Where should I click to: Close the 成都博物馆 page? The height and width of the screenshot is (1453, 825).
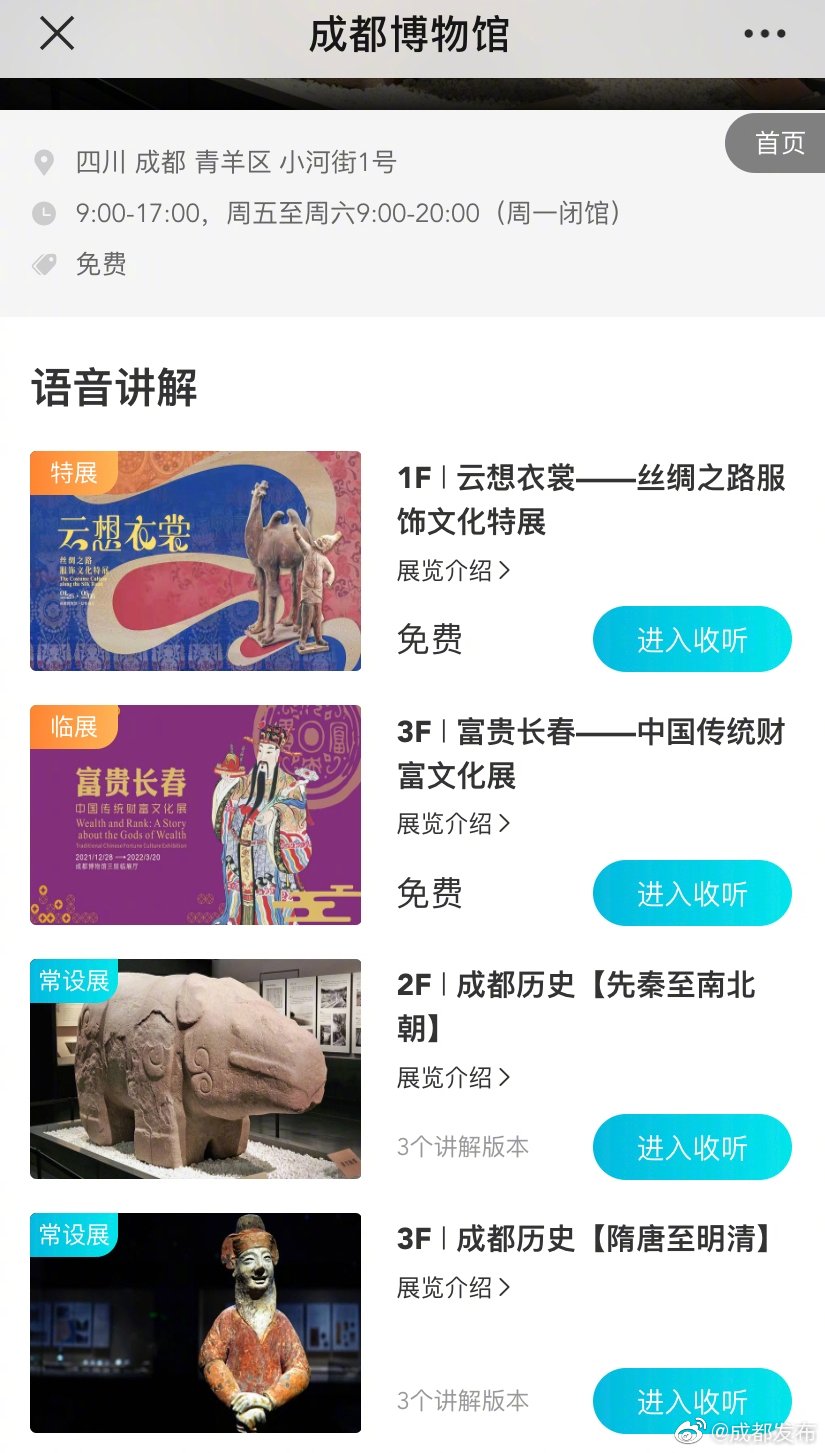pyautogui.click(x=57, y=34)
